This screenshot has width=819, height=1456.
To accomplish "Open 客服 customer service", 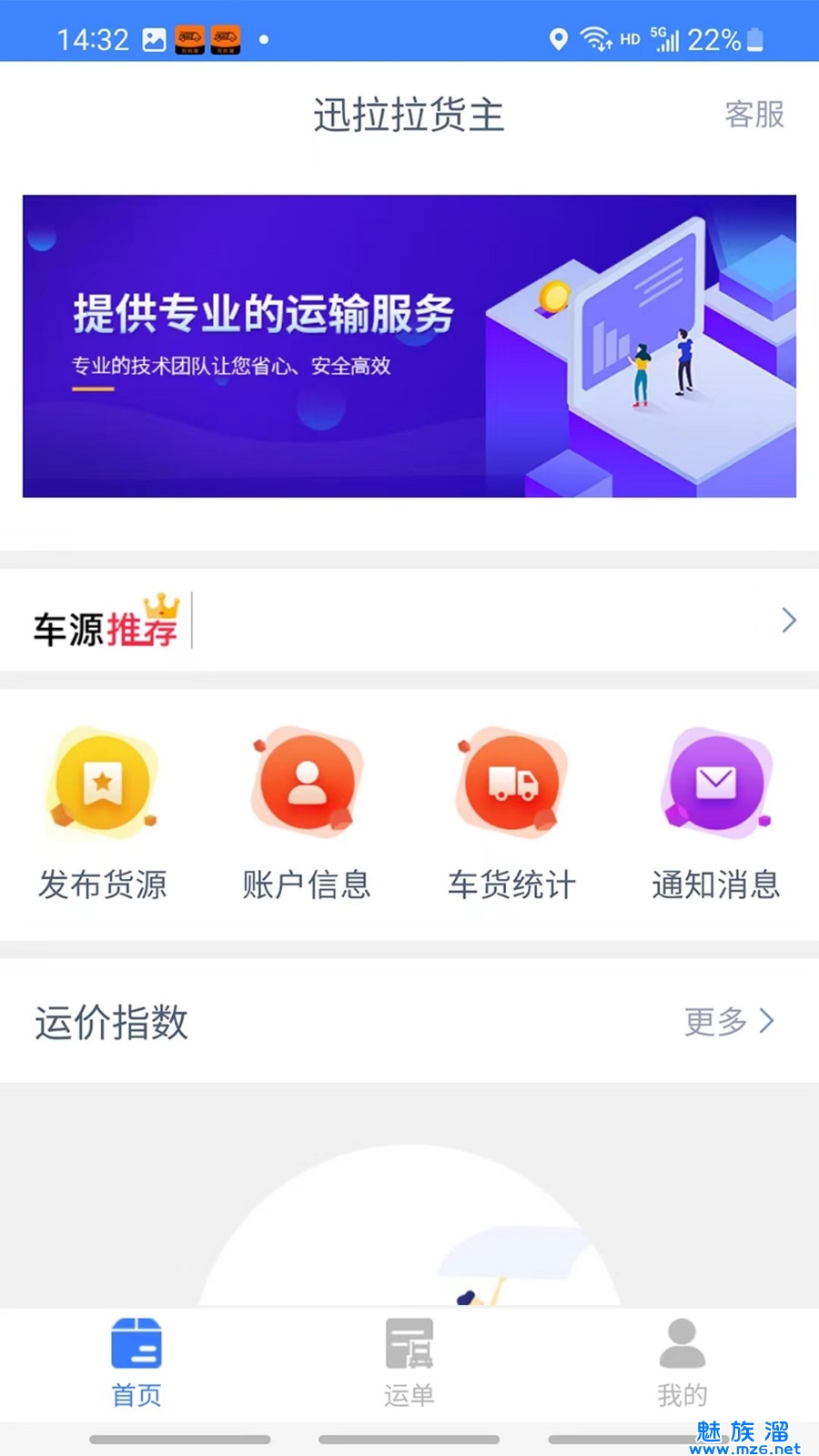I will pyautogui.click(x=753, y=115).
